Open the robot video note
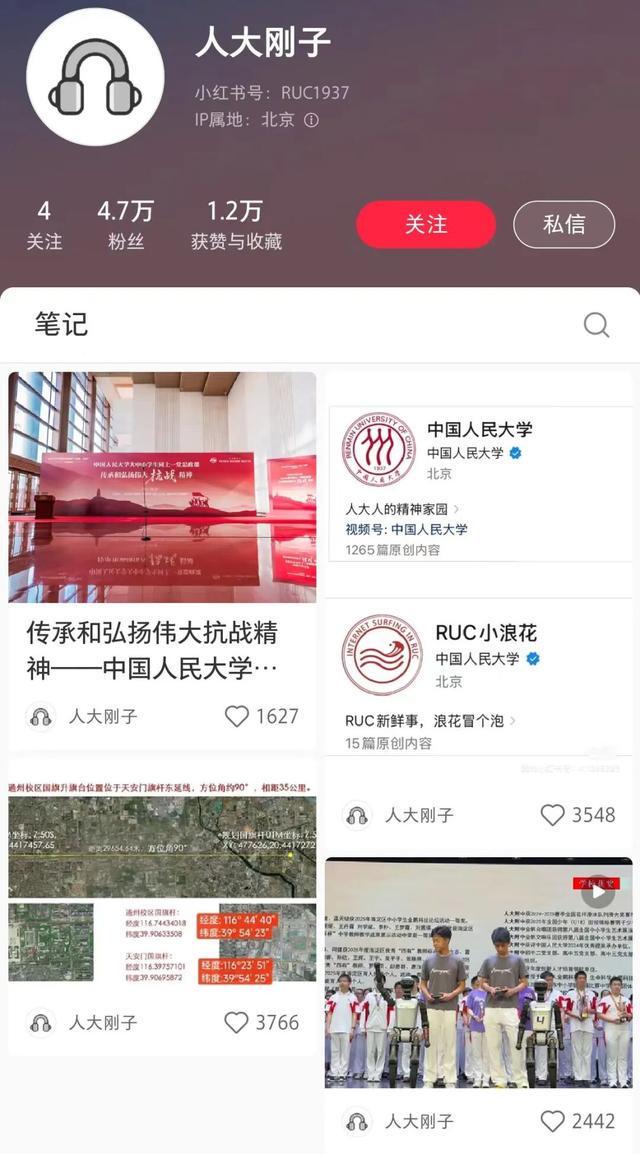 [x=478, y=972]
